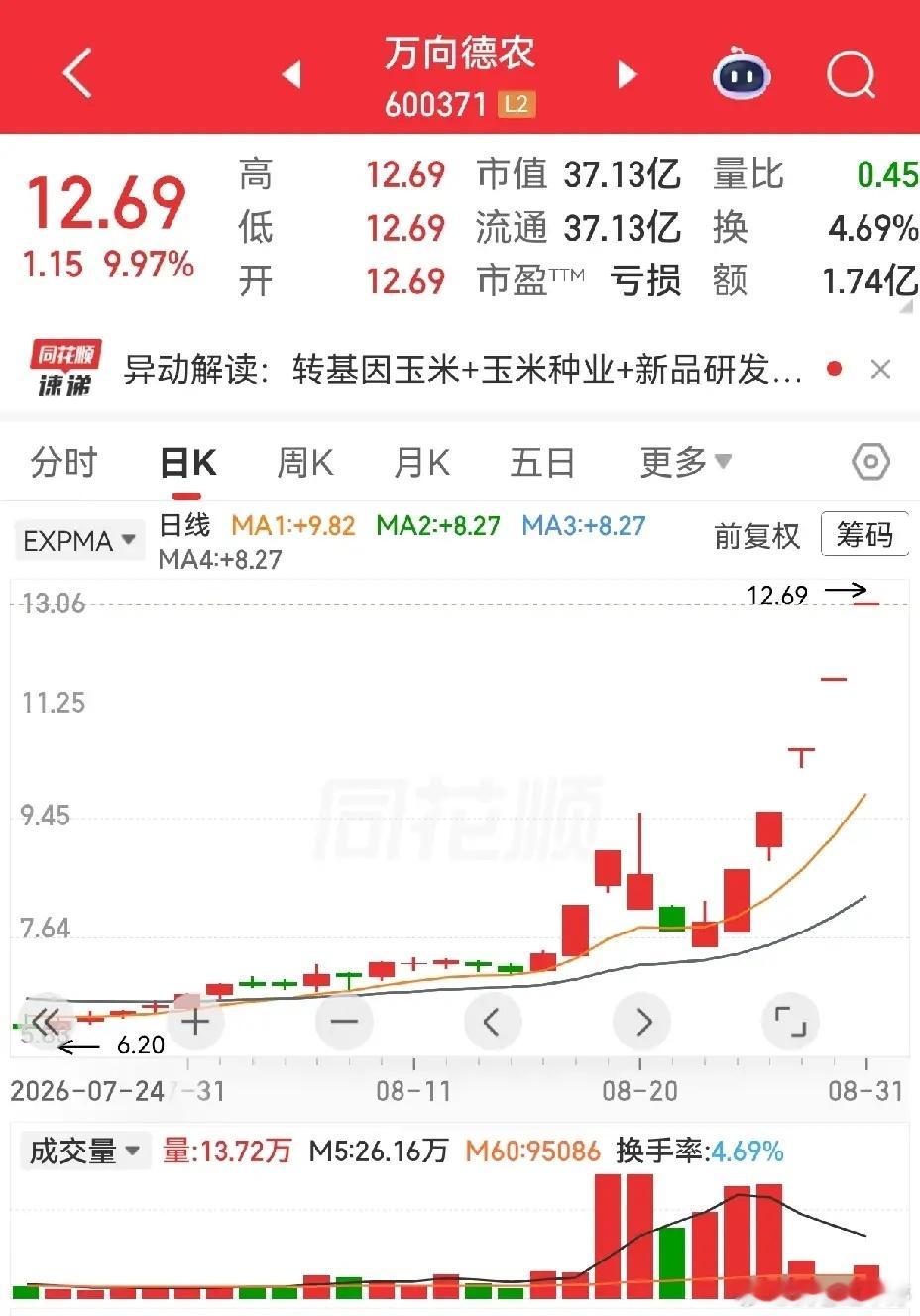Open the AI robot assistant

[743, 73]
